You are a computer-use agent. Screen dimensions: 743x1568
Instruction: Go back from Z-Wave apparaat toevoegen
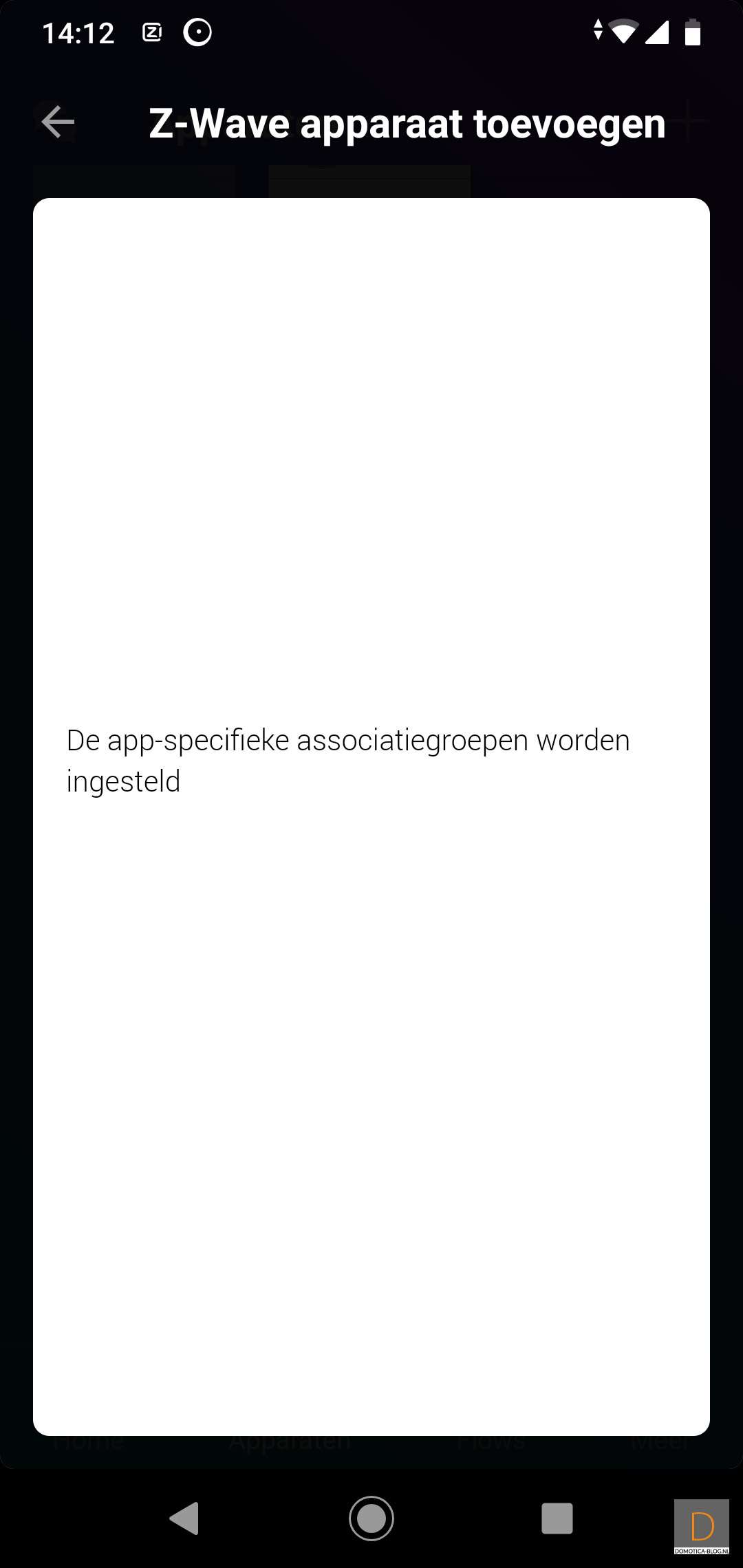coord(58,122)
